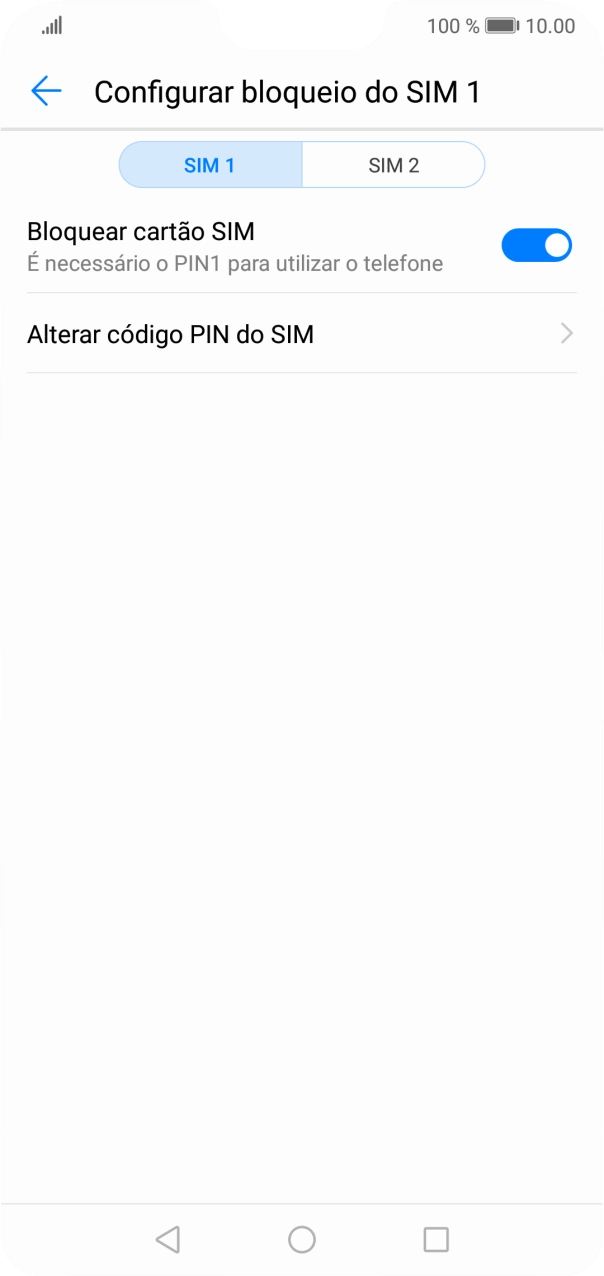The image size is (604, 1276).
Task: Tap the system back triangle in the navigation bar
Action: pyautogui.click(x=168, y=1240)
